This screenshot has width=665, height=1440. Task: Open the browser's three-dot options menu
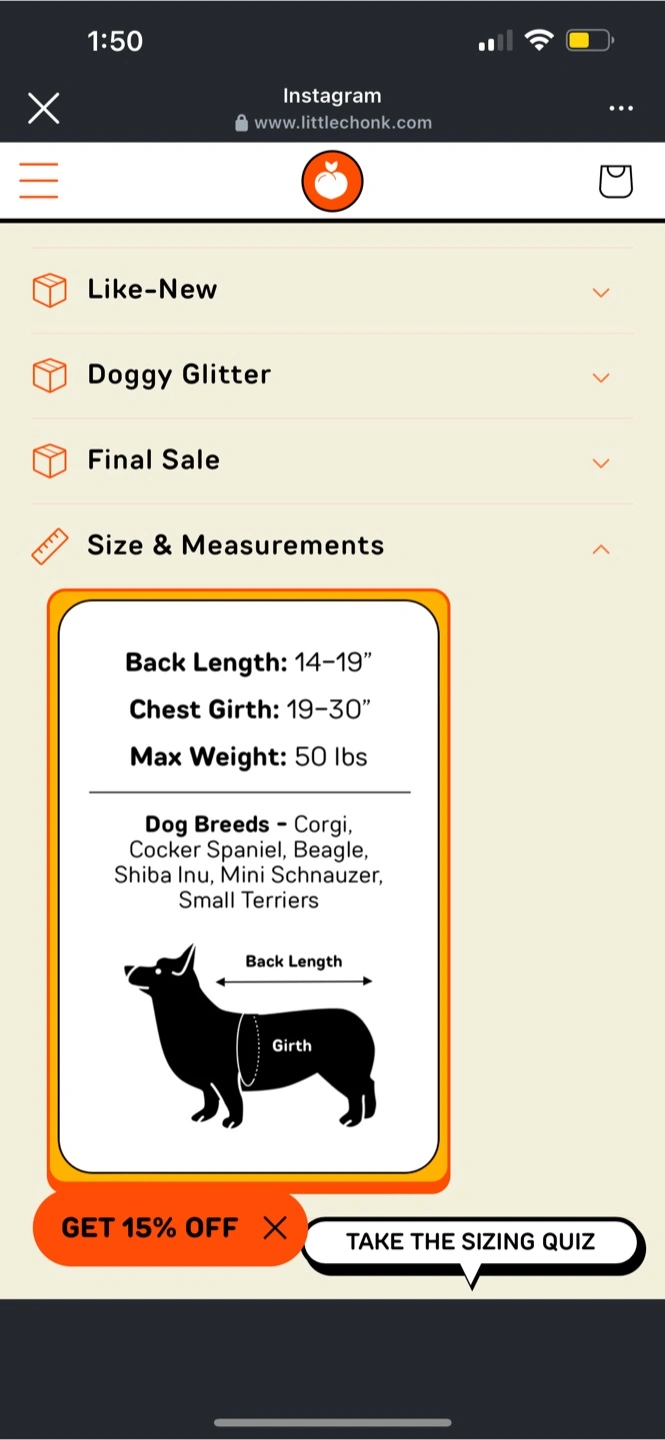621,109
